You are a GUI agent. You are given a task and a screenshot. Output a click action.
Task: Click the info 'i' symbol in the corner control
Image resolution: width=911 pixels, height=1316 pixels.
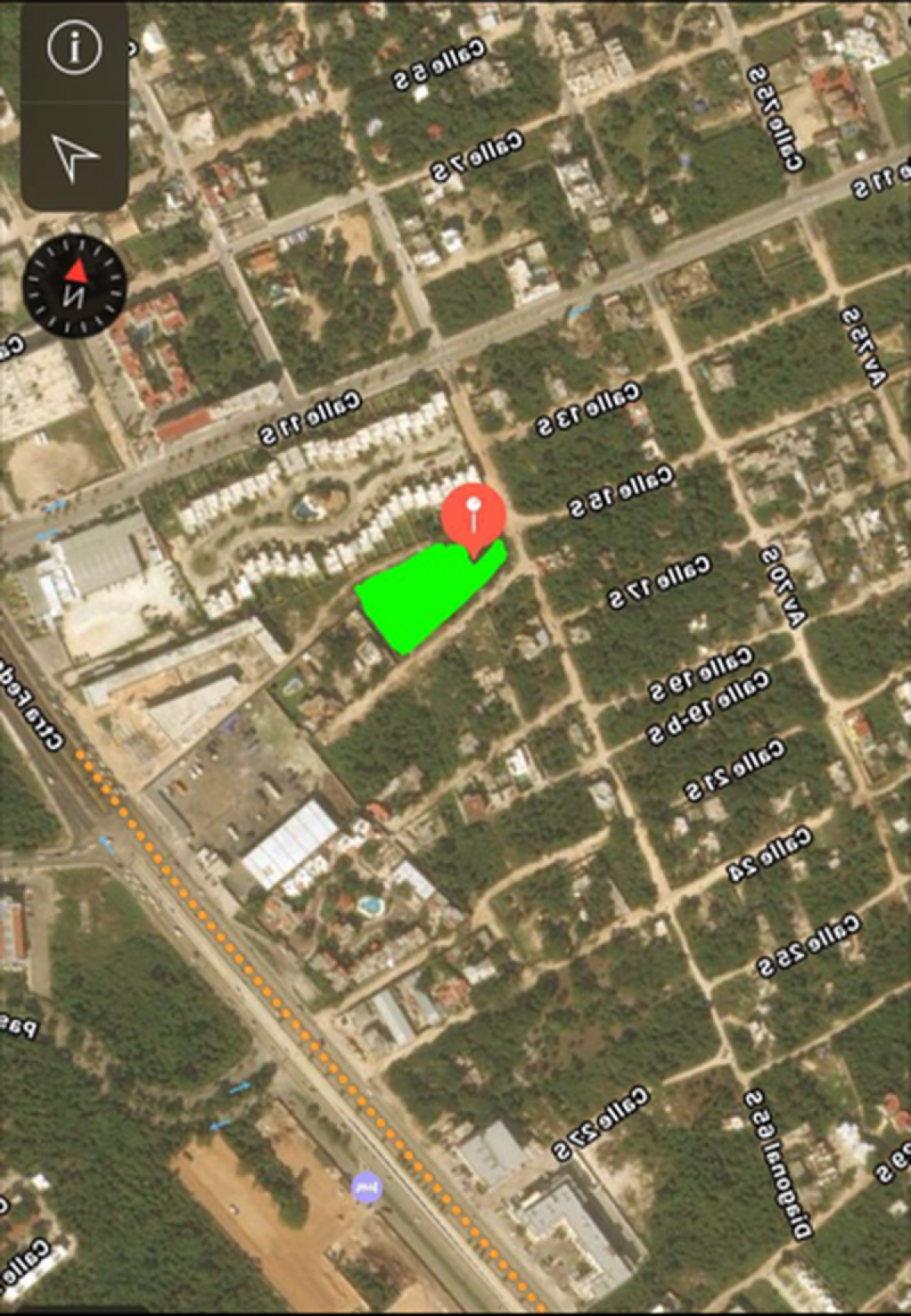tap(74, 47)
